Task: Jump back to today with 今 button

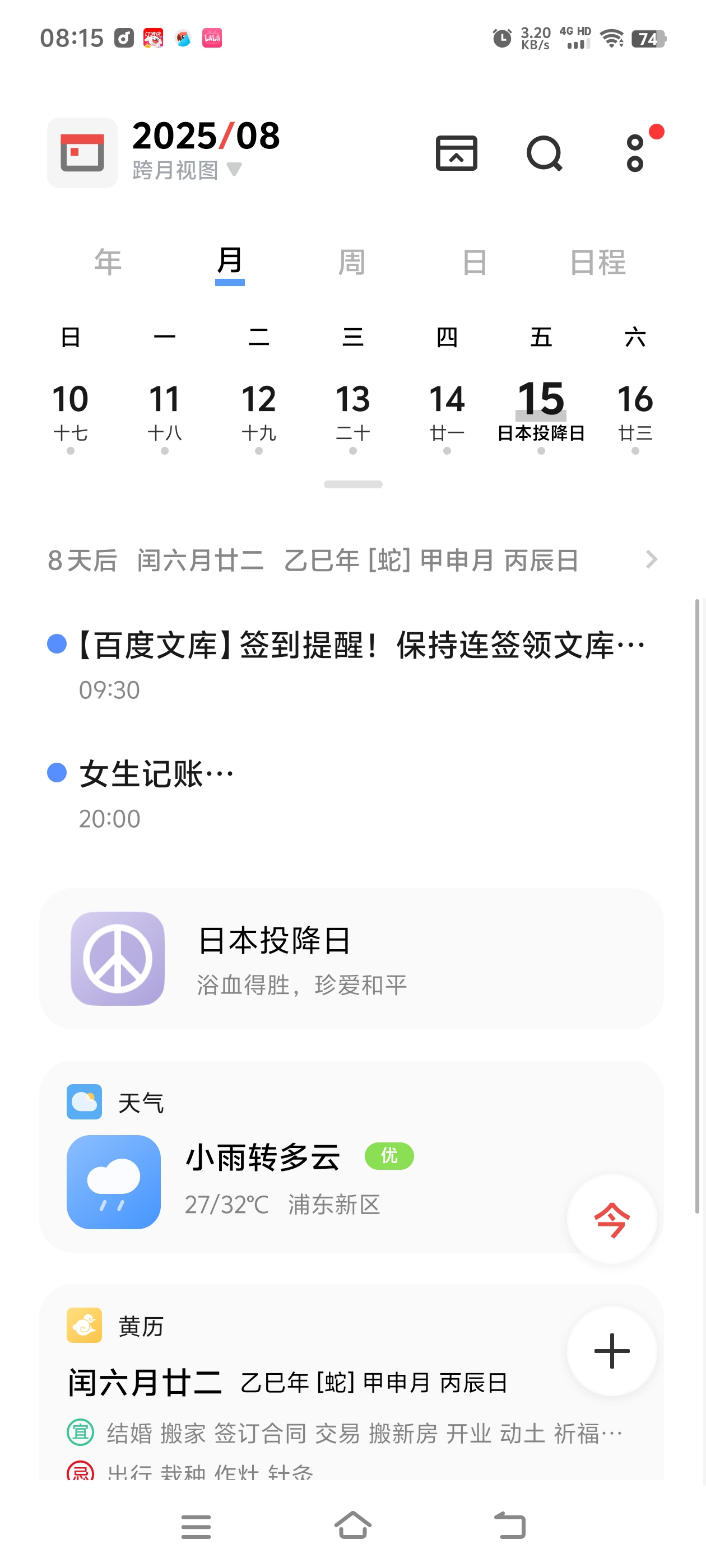Action: click(x=611, y=1219)
